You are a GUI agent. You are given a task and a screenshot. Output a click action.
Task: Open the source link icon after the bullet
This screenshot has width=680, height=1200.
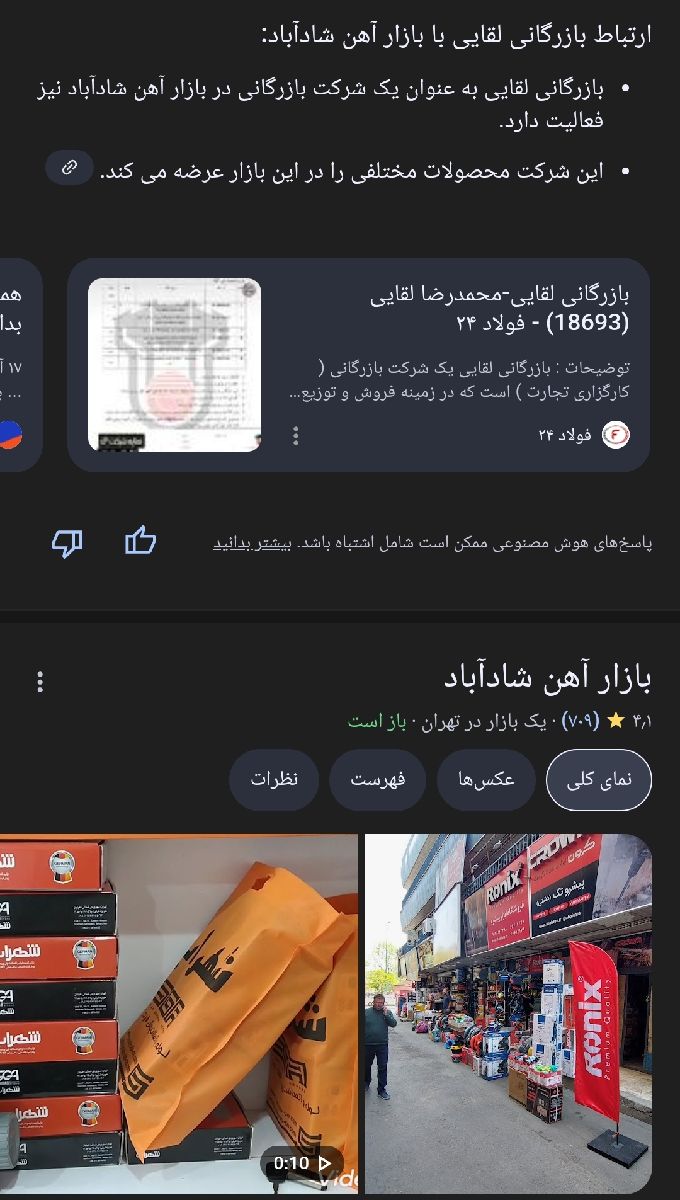click(x=69, y=168)
